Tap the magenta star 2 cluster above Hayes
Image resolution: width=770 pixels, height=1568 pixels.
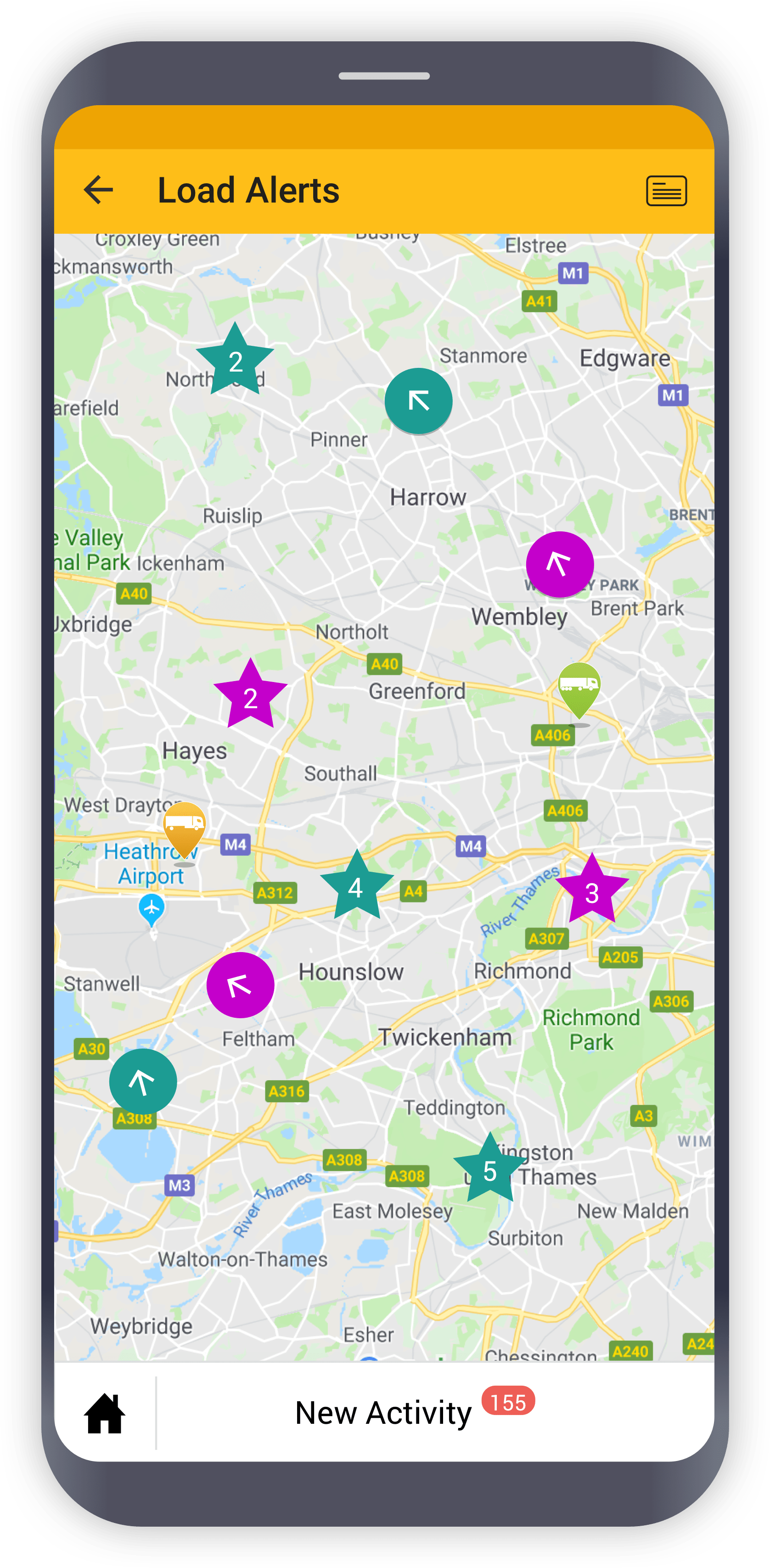[250, 695]
